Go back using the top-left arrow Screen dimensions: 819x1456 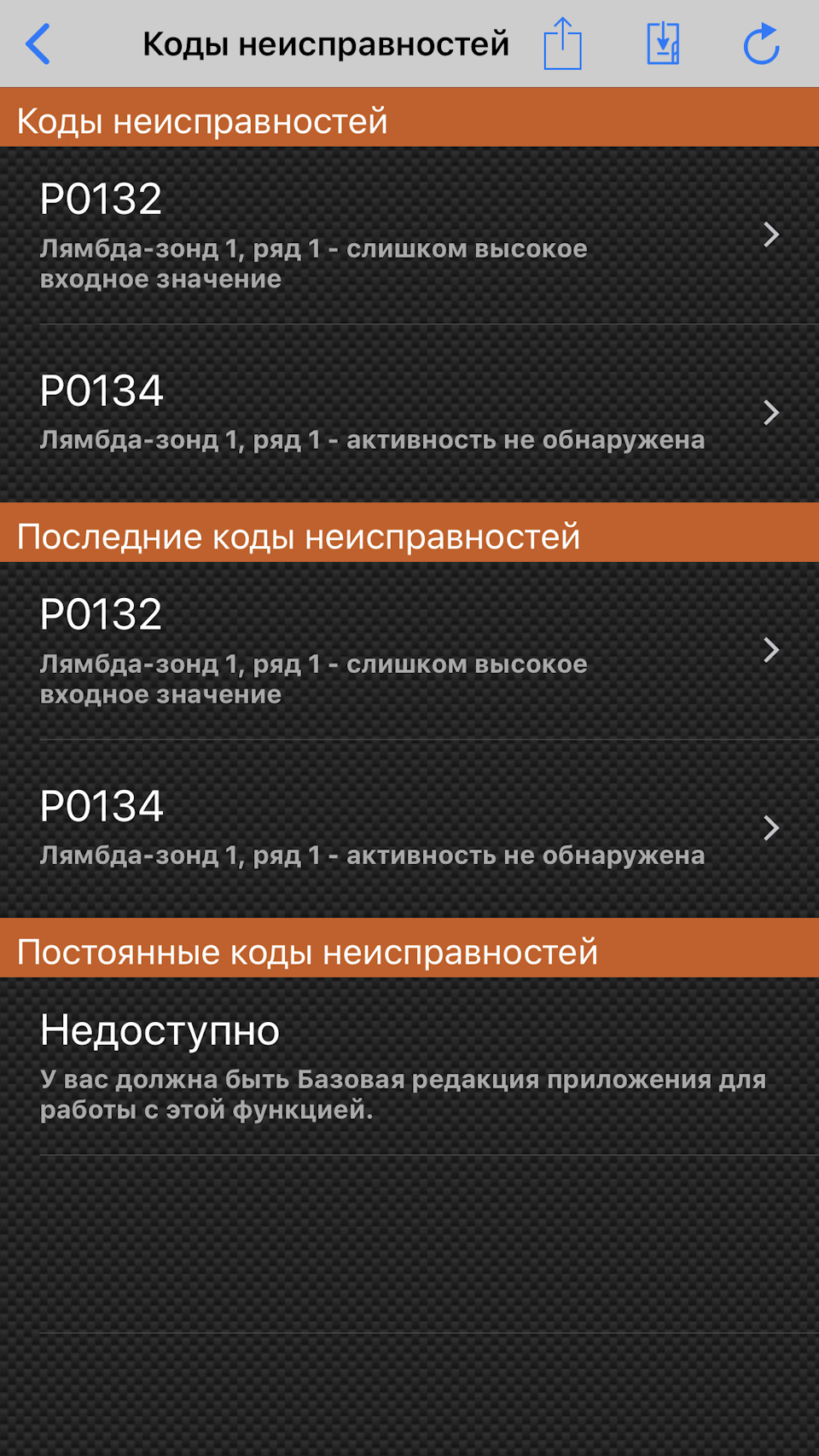(38, 44)
